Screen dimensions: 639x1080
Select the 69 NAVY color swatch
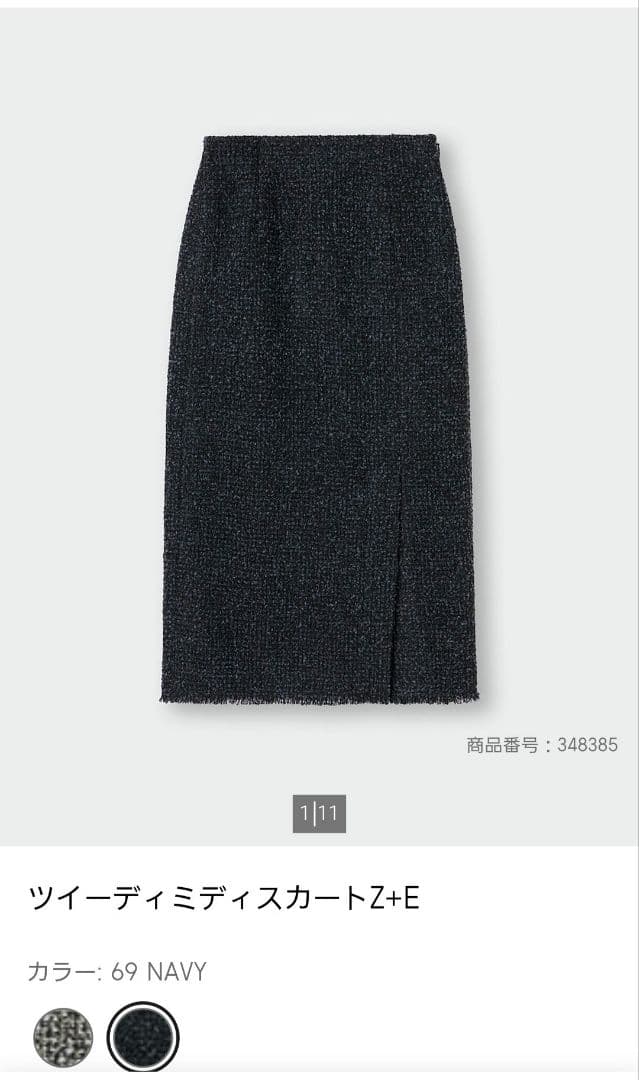pyautogui.click(x=143, y=1037)
